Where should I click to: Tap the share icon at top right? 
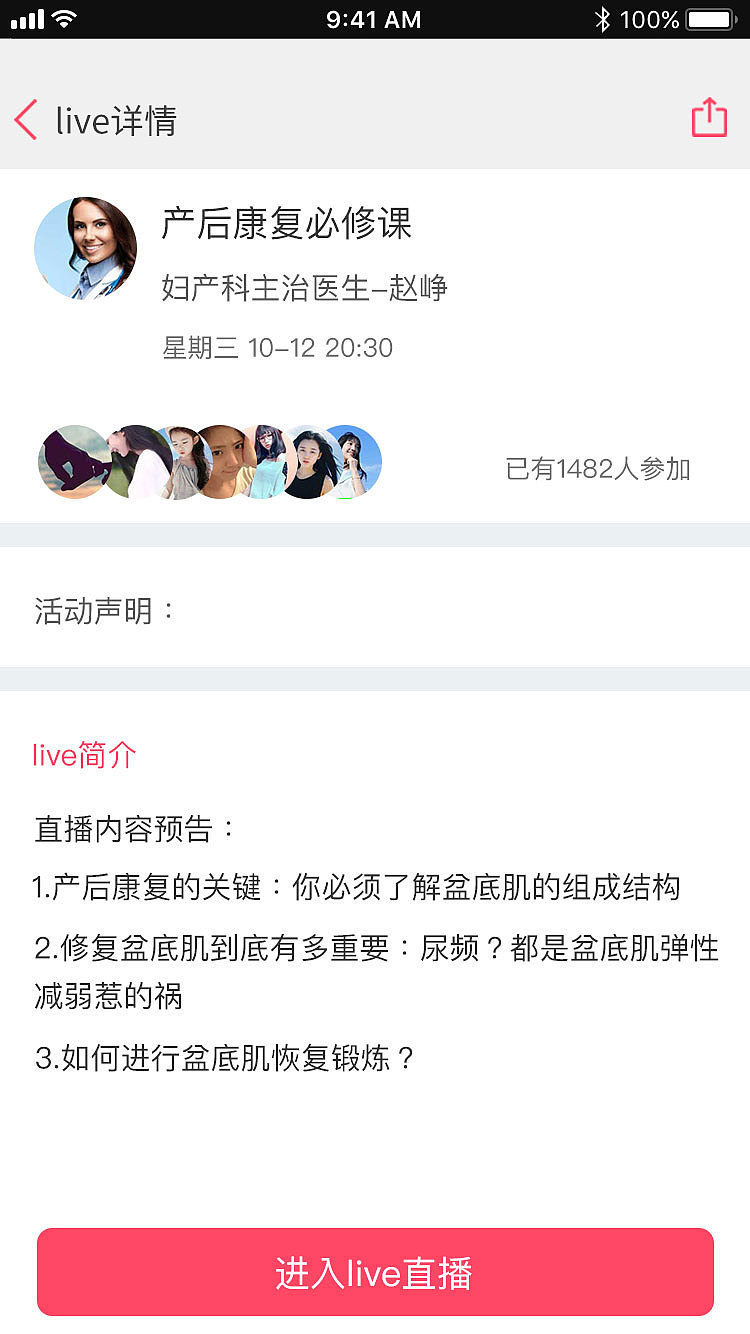click(709, 117)
